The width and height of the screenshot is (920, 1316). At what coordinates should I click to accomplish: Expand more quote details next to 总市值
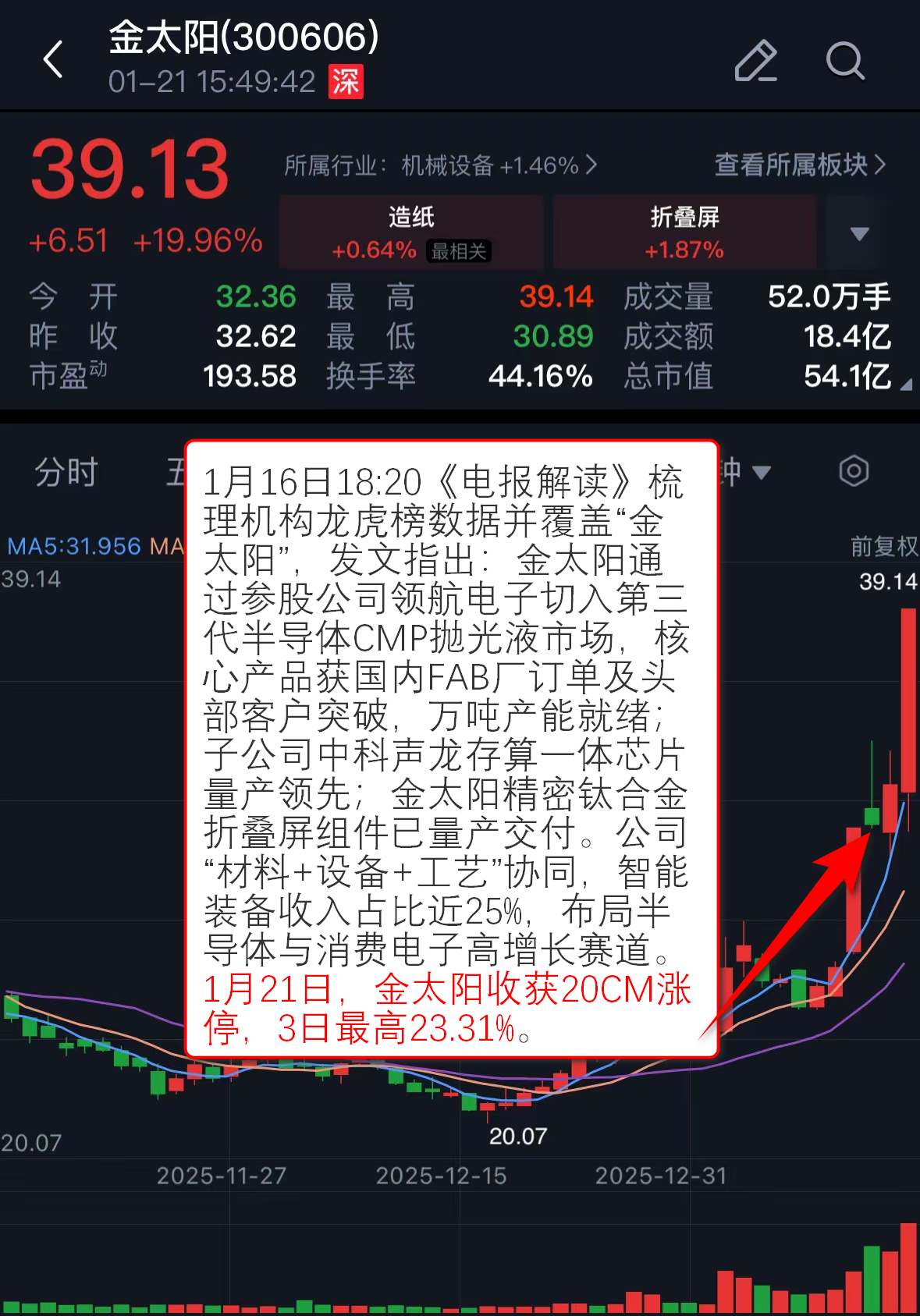pyautogui.click(x=905, y=385)
